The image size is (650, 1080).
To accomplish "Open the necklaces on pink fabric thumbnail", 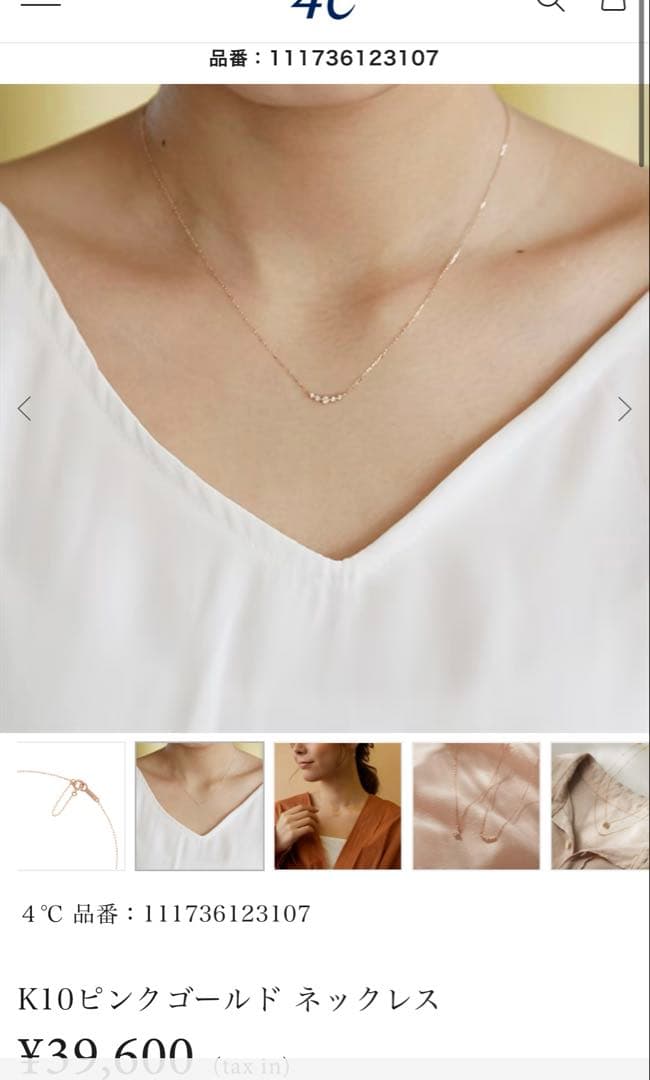I will (476, 805).
